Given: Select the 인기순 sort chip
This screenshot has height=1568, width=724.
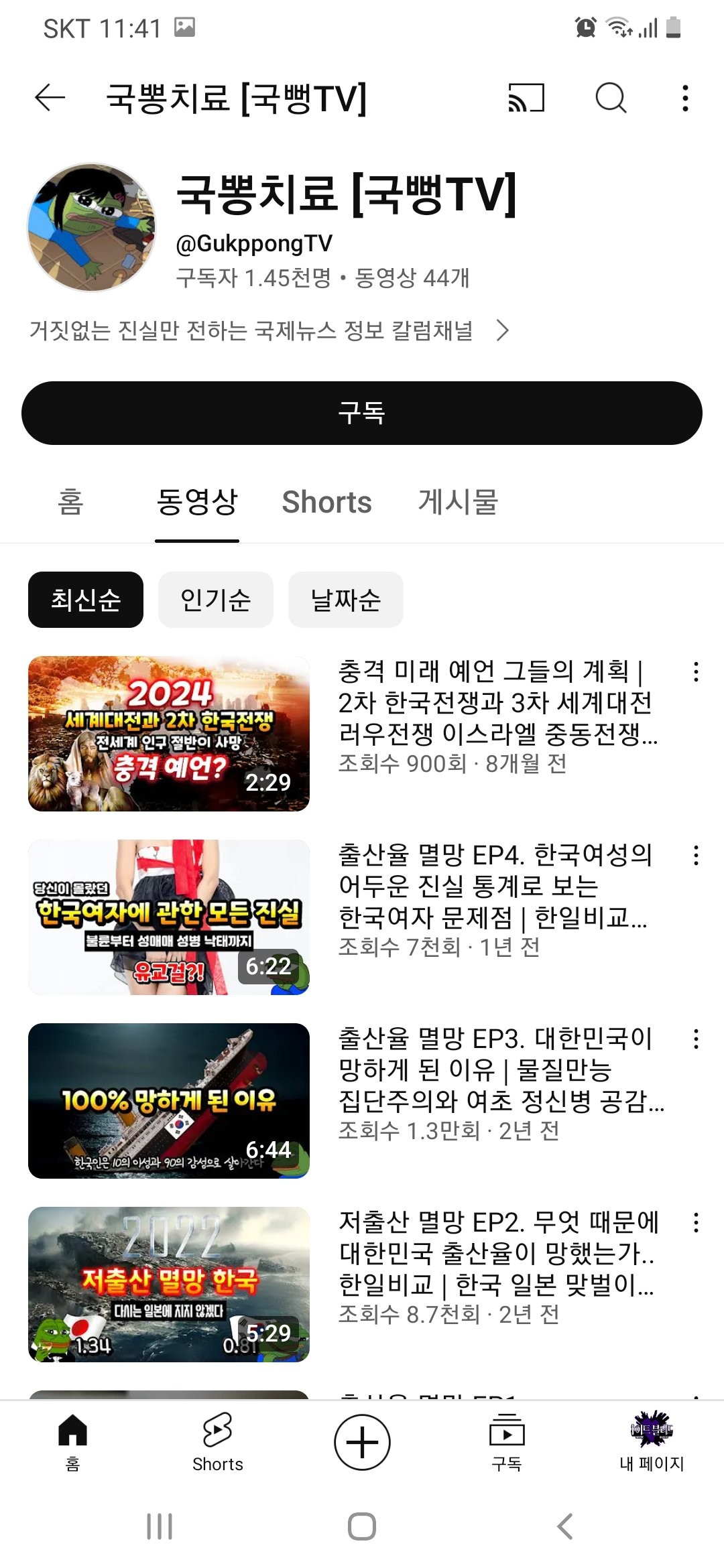Looking at the screenshot, I should pos(215,599).
